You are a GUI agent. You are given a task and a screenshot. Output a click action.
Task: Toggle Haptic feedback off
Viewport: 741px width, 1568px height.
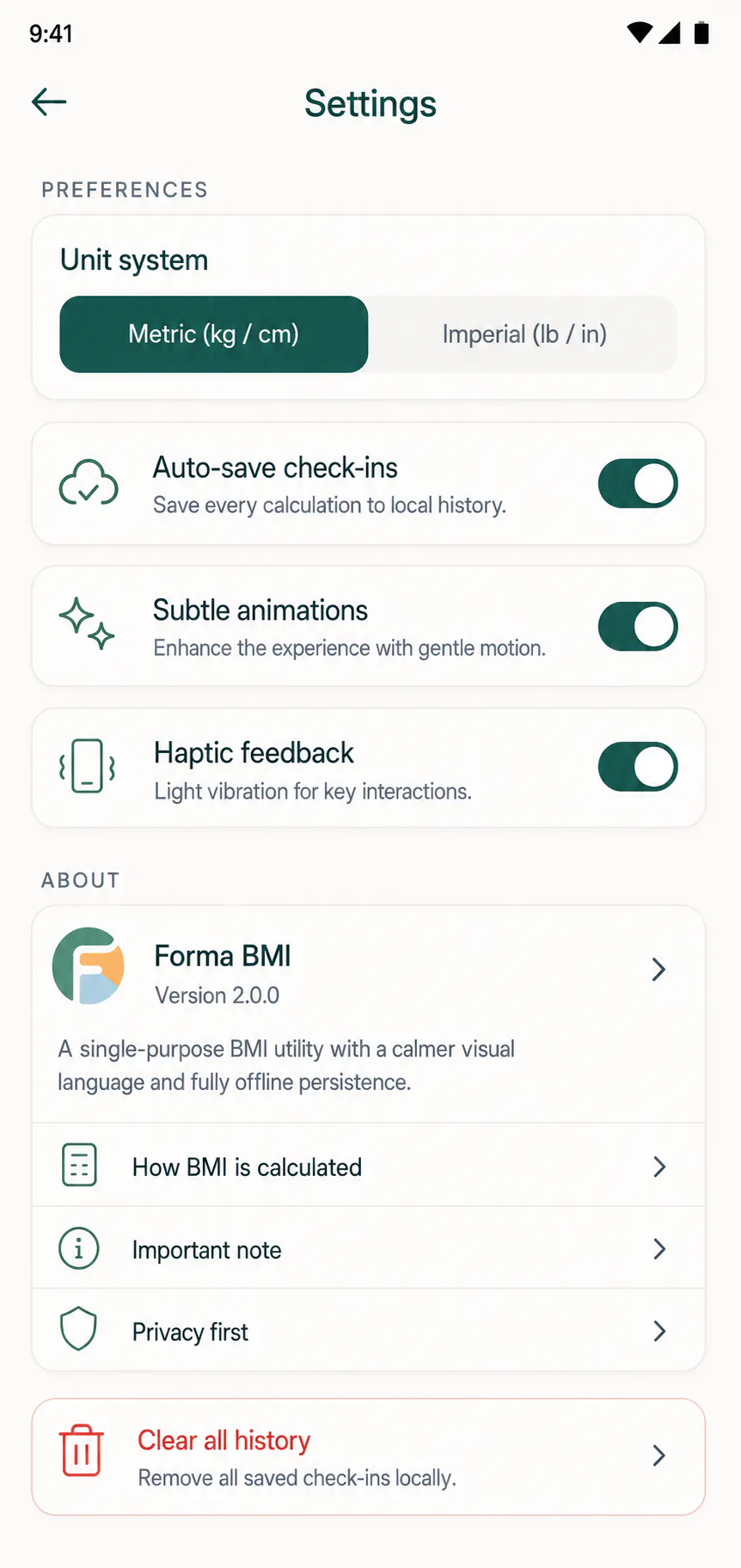(x=638, y=767)
